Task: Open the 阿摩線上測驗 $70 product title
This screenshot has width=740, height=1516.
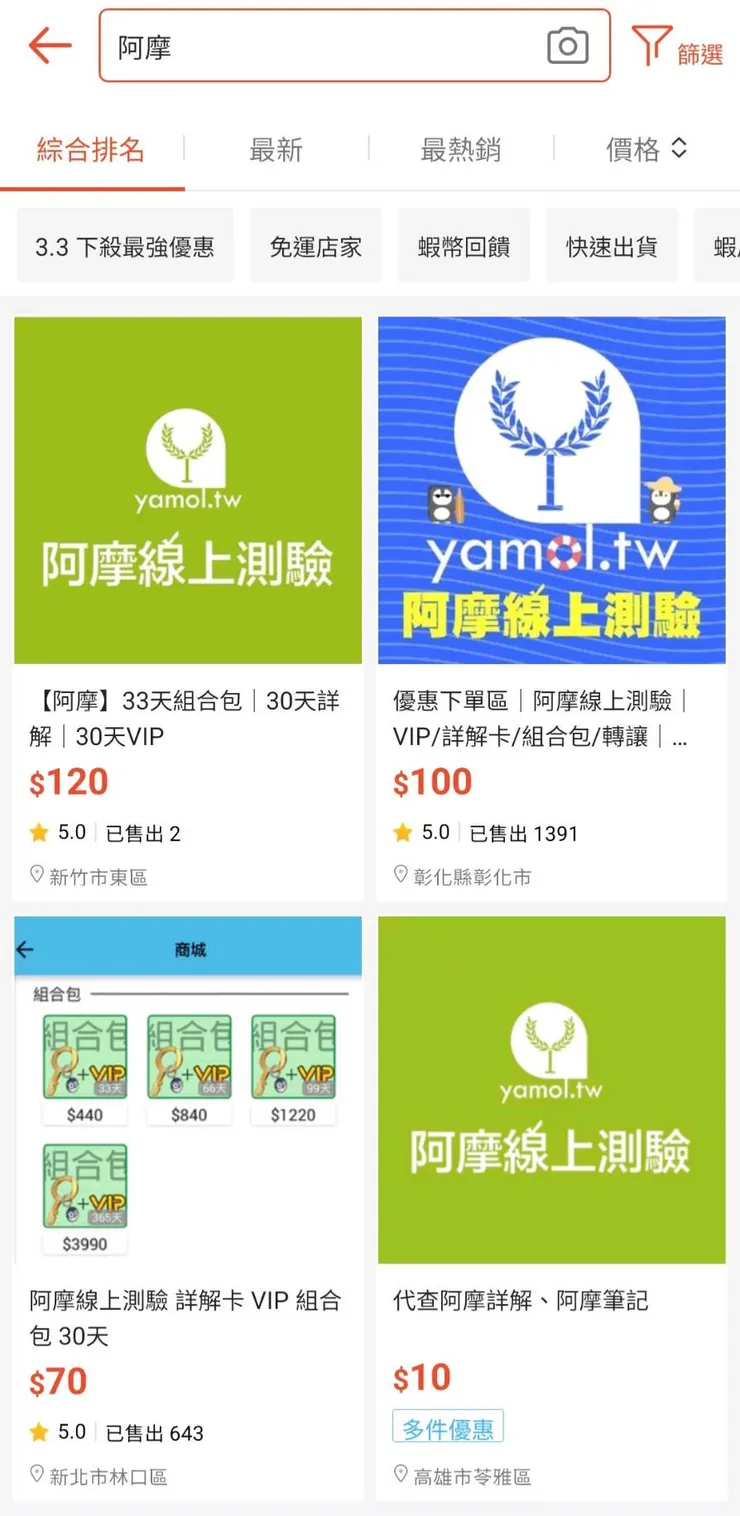Action: tap(185, 1318)
